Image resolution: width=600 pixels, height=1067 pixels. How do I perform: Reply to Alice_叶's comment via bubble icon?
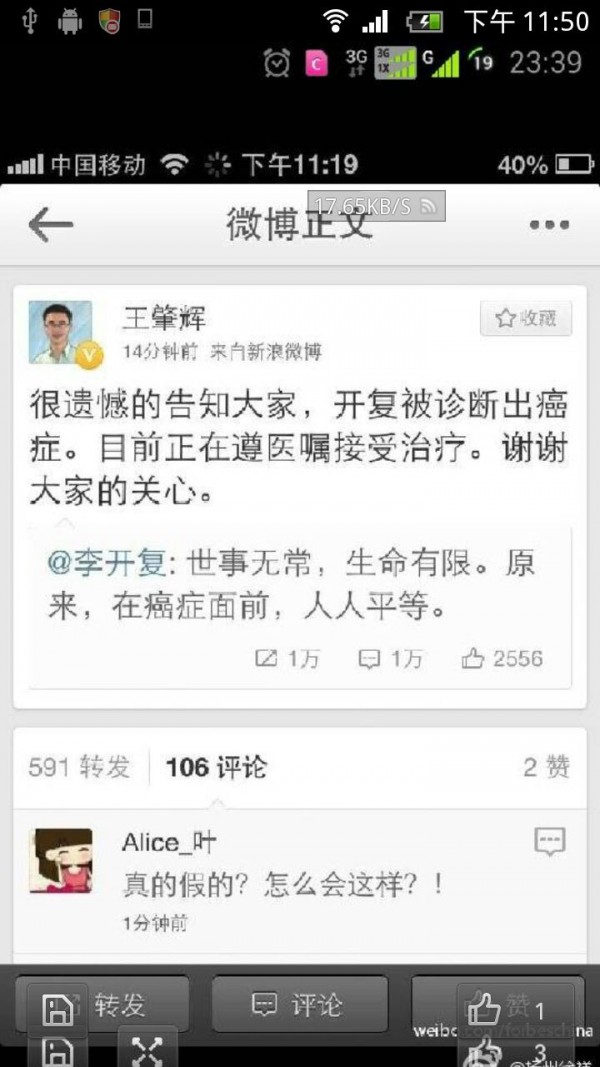(x=550, y=842)
